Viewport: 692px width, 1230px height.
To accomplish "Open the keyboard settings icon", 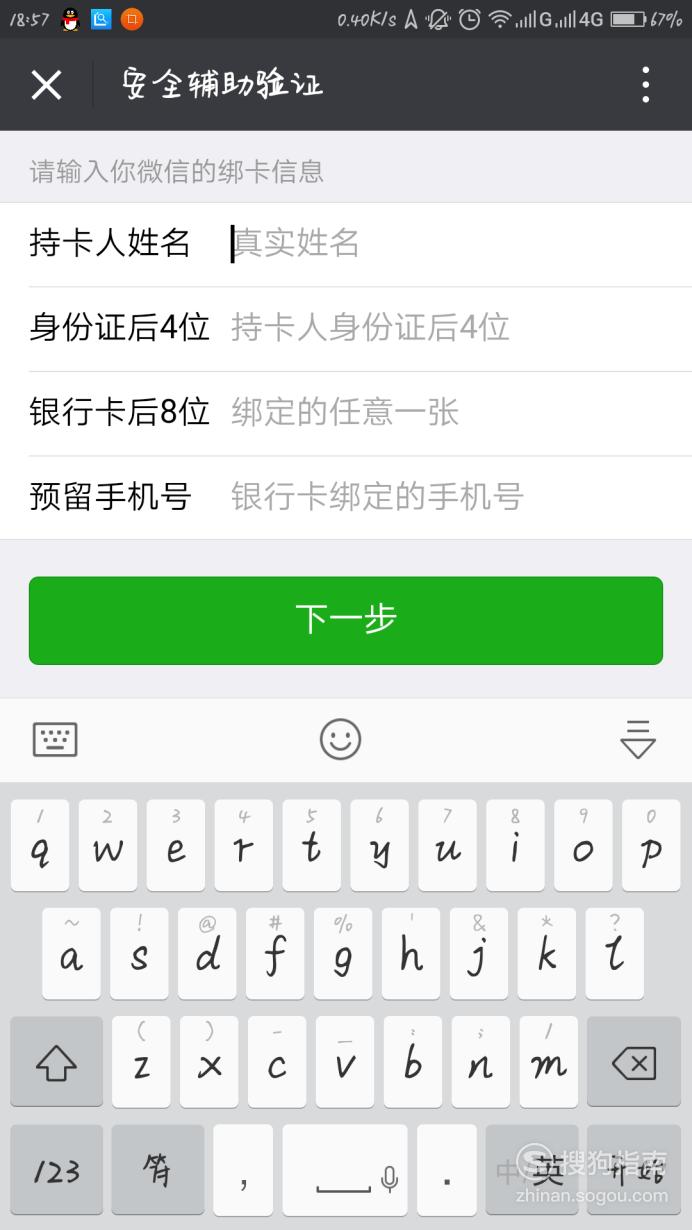I will point(55,740).
